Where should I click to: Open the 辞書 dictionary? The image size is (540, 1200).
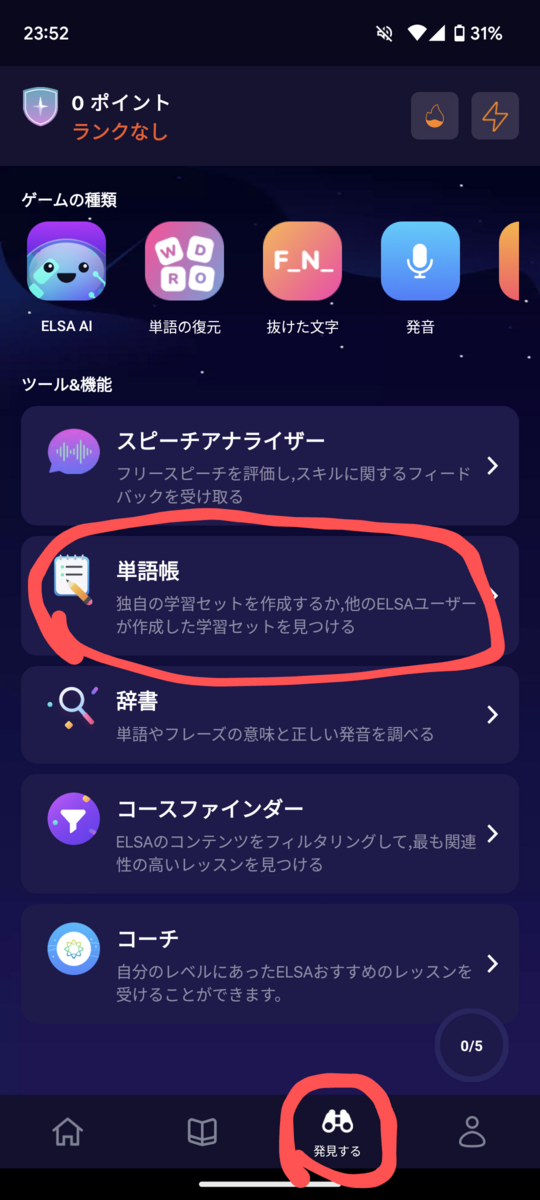[x=270, y=714]
